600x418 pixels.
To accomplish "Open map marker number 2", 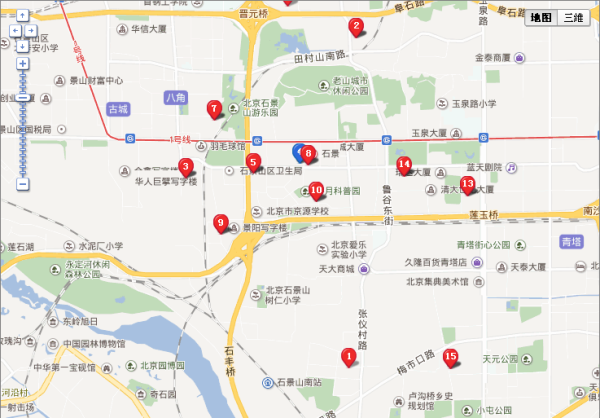I will [355, 26].
